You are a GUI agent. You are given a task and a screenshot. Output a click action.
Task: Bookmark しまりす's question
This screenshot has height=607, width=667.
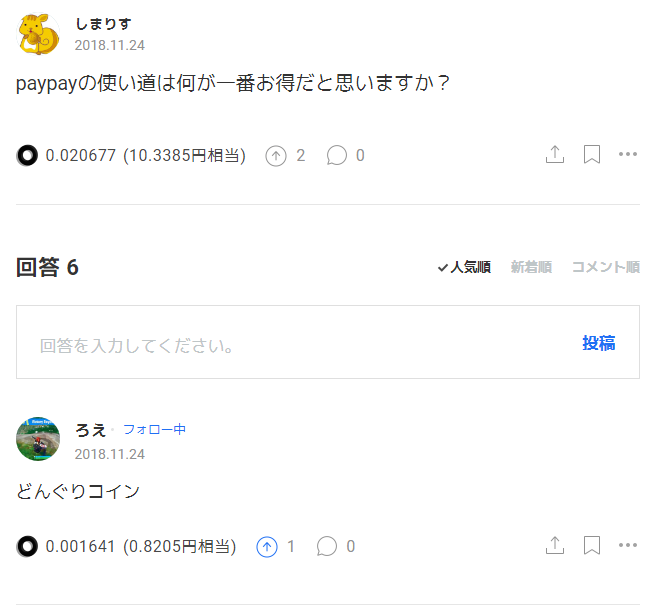tap(592, 154)
